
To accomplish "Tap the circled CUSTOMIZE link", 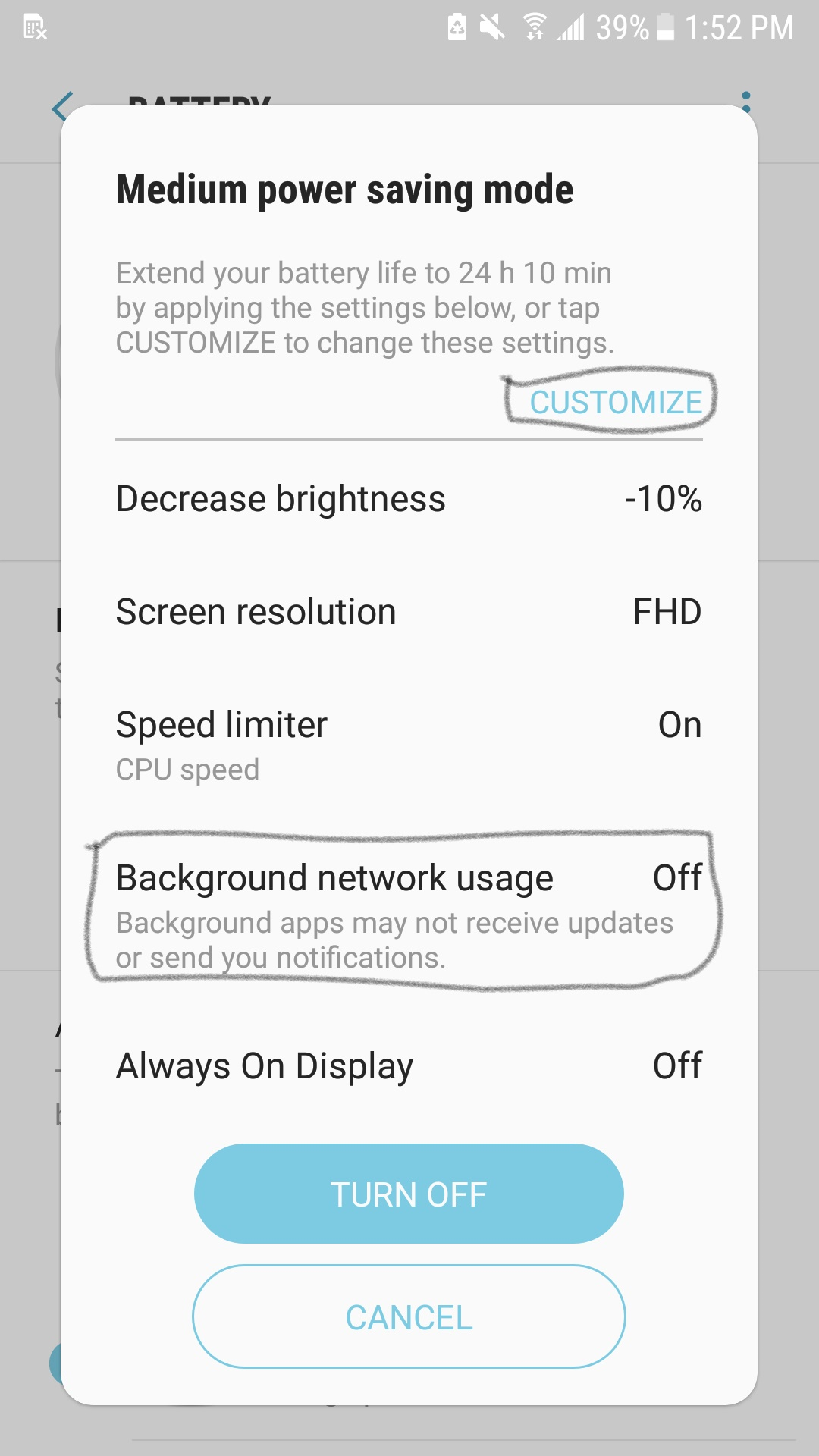I will coord(616,402).
